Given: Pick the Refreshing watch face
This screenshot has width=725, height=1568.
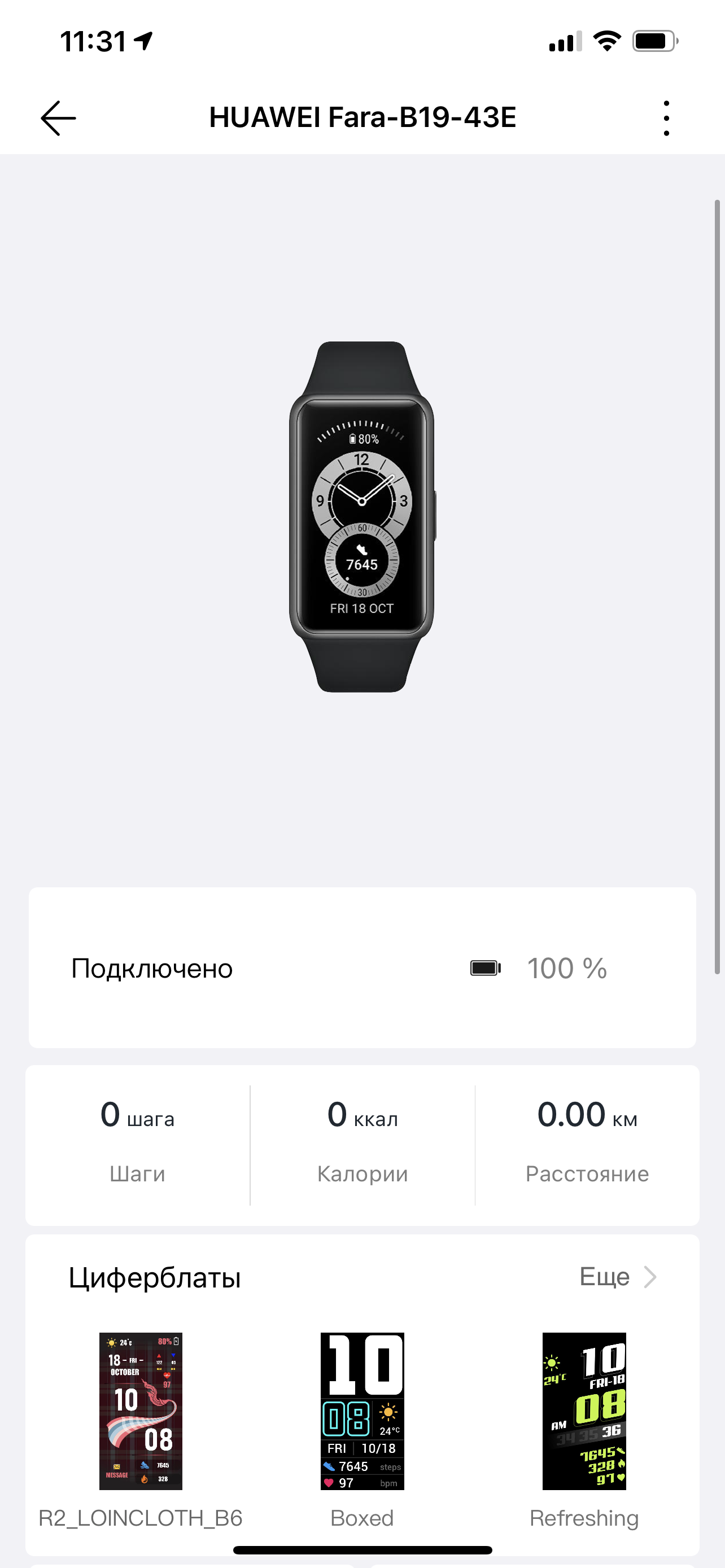Looking at the screenshot, I should tap(584, 1411).
